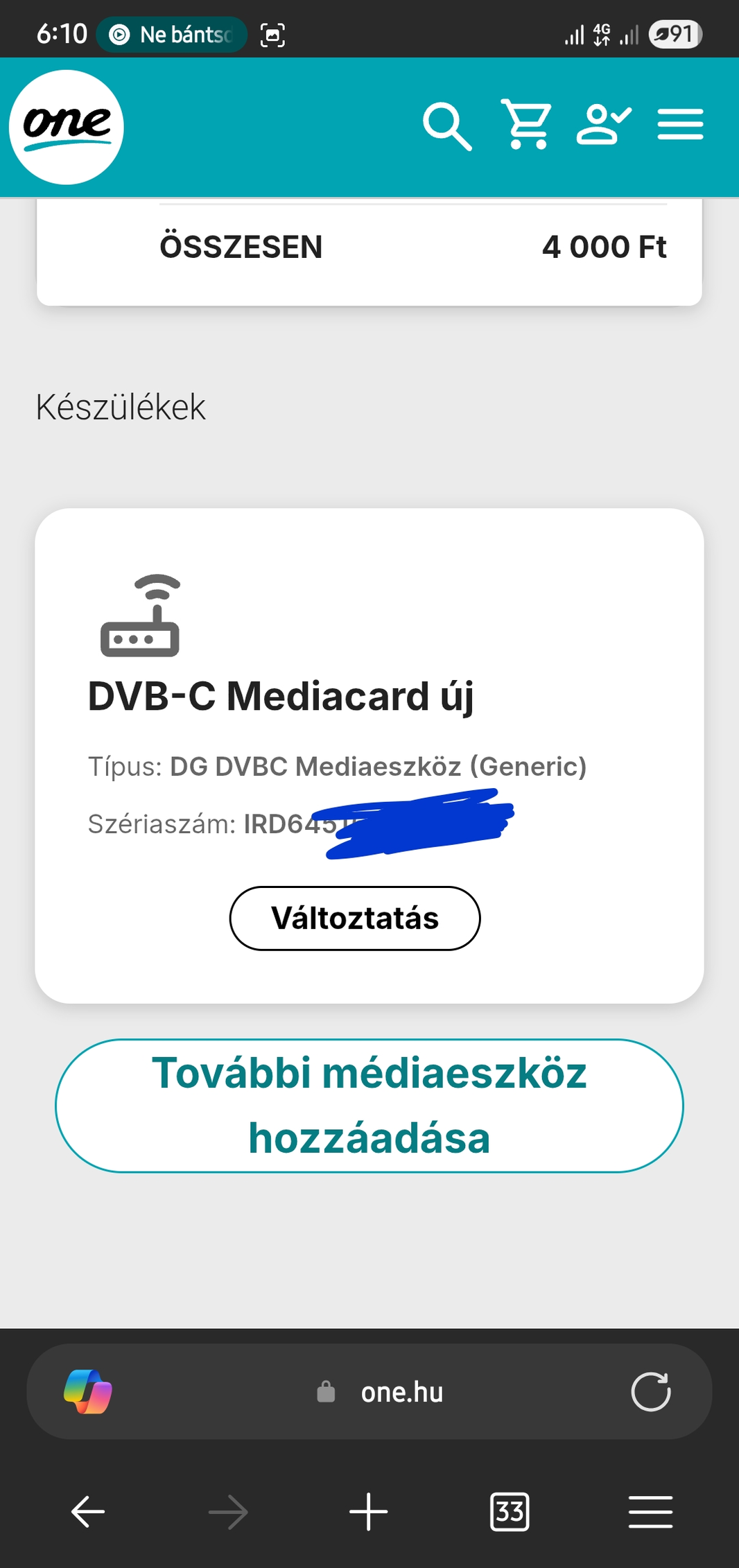Tap the One logo to go home
739x1568 pixels.
(67, 128)
